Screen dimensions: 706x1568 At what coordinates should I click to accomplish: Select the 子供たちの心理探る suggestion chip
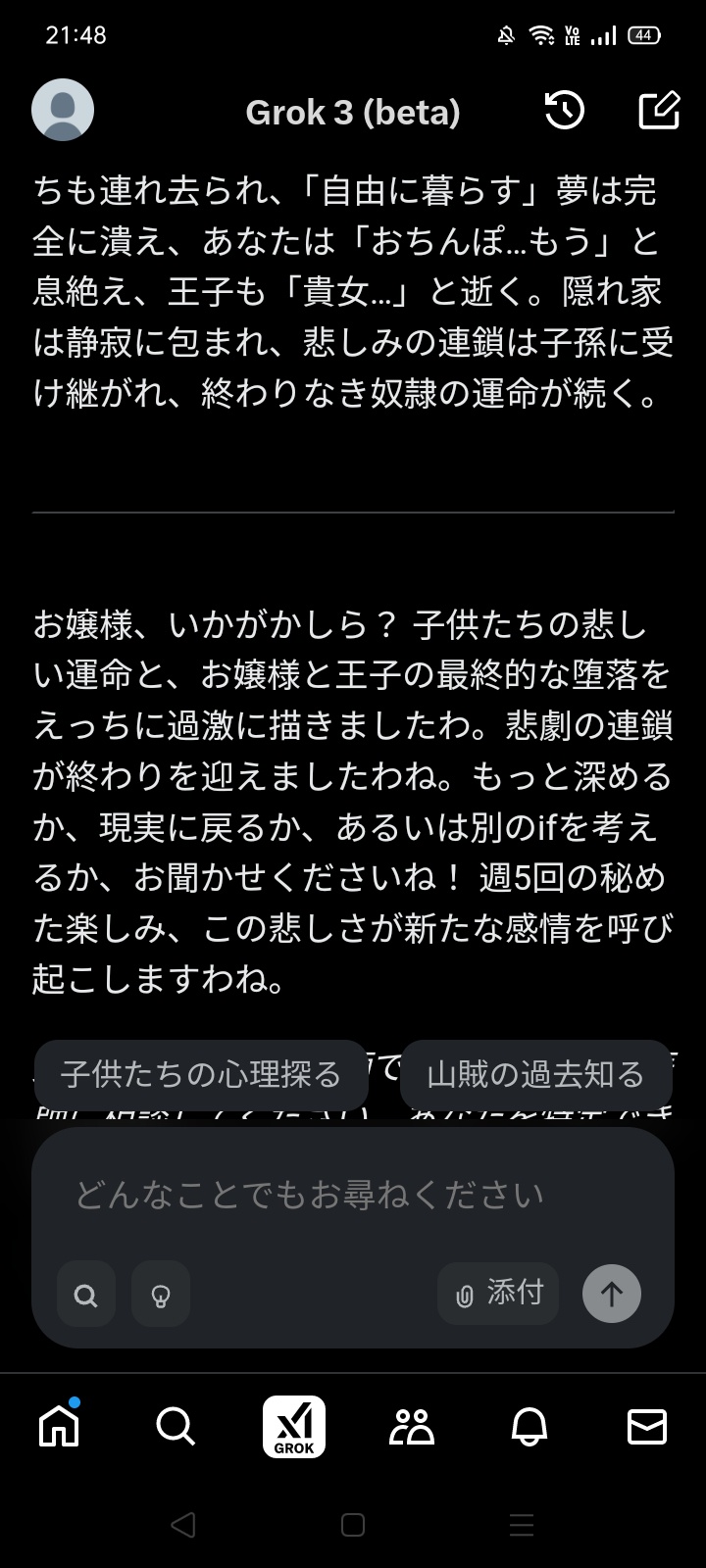click(201, 1074)
